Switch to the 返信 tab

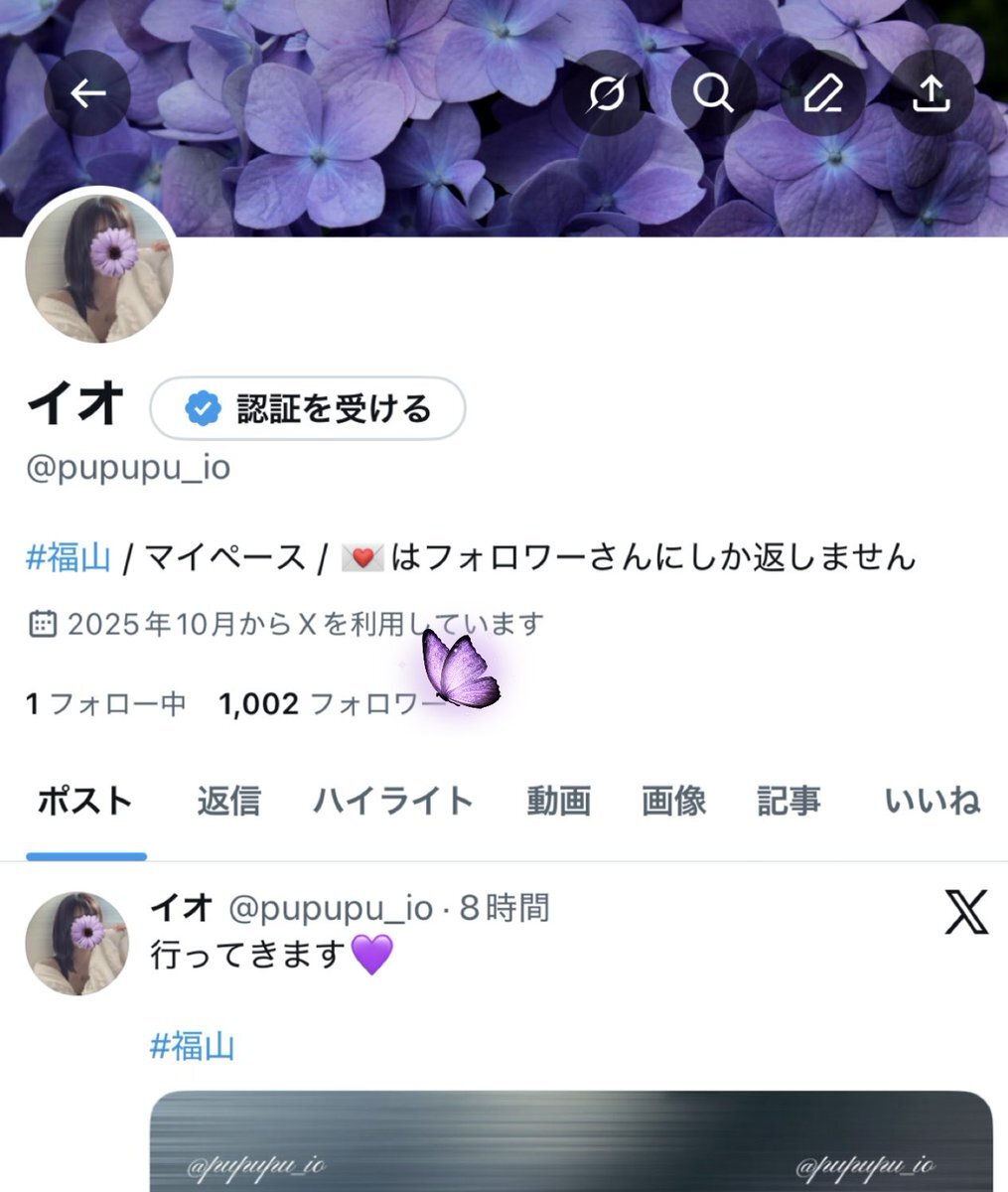[x=228, y=801]
